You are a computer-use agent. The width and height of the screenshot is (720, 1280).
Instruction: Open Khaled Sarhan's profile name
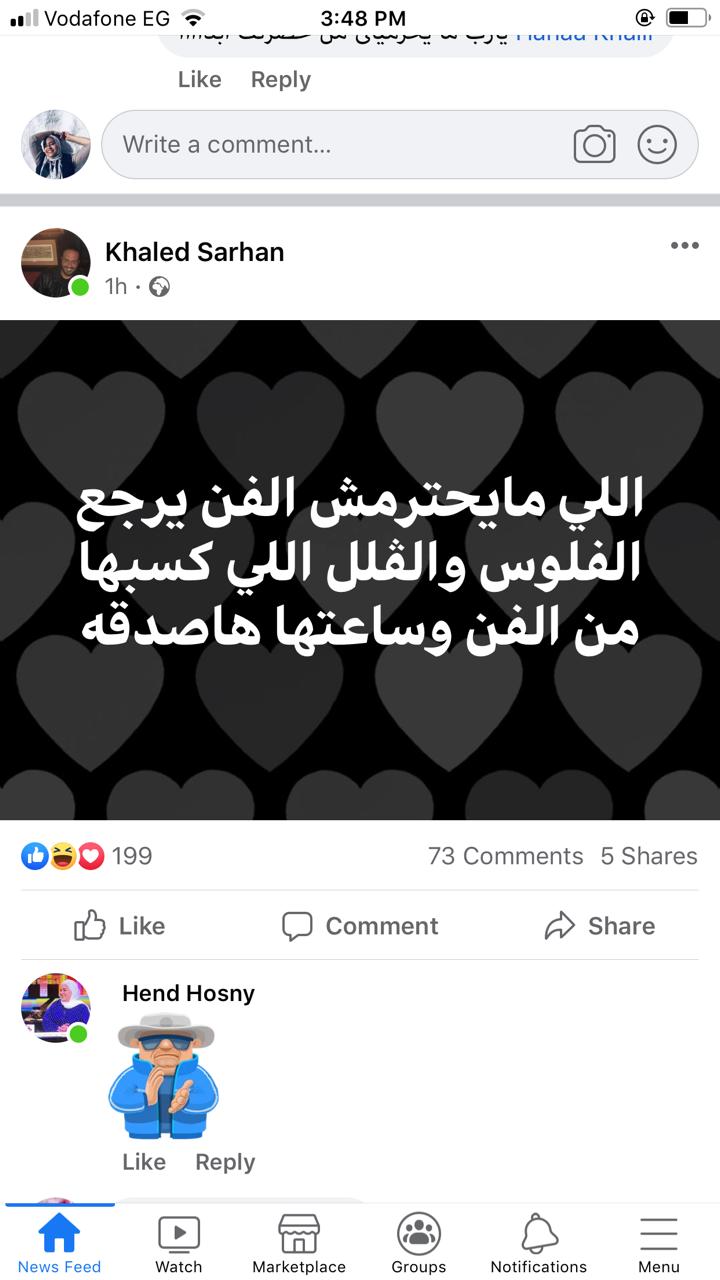coord(194,252)
